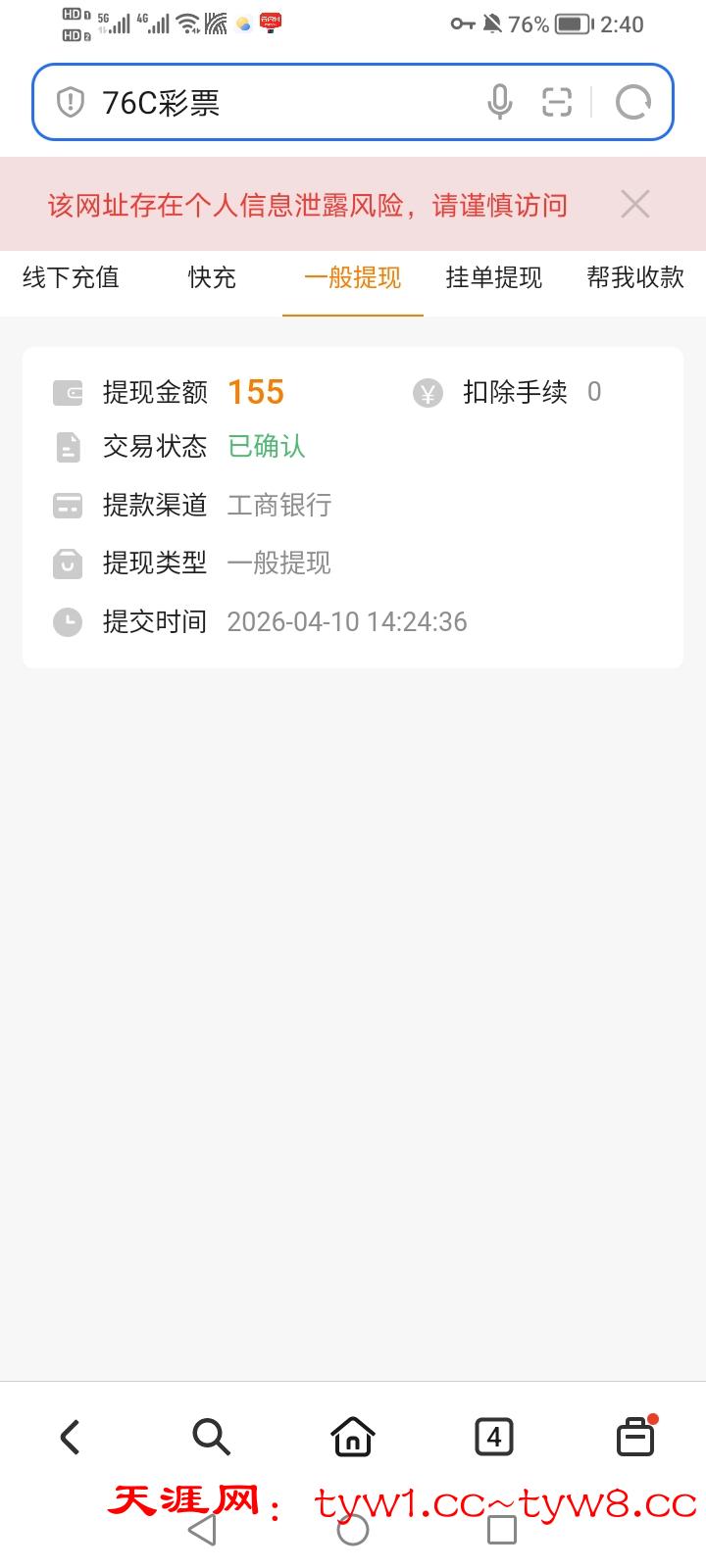706x1568 pixels.
Task: Go to the 帮我收款 tab
Action: (635, 278)
